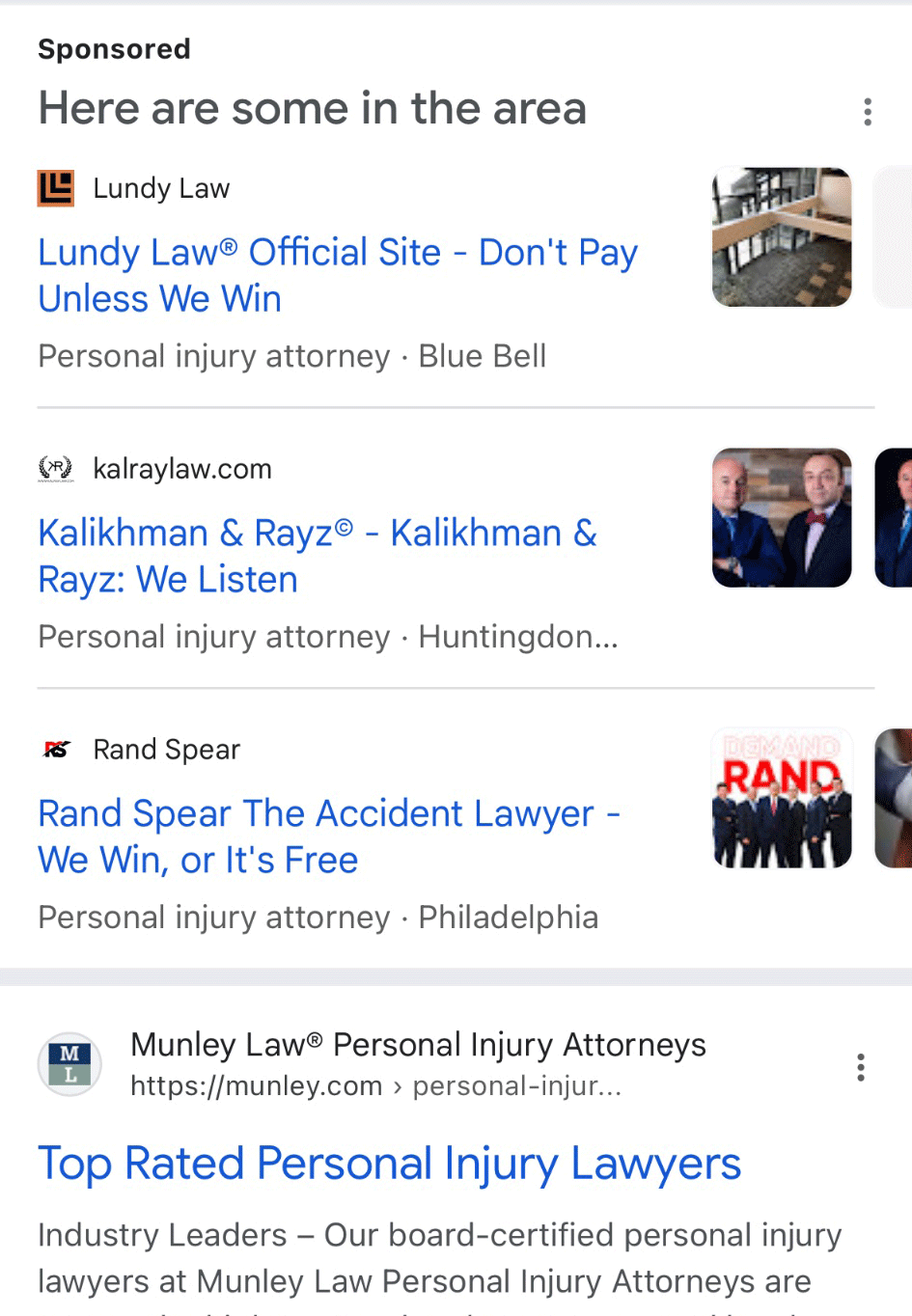The width and height of the screenshot is (912, 1316).
Task: Tap the Demand Rand team photo
Action: [x=782, y=799]
